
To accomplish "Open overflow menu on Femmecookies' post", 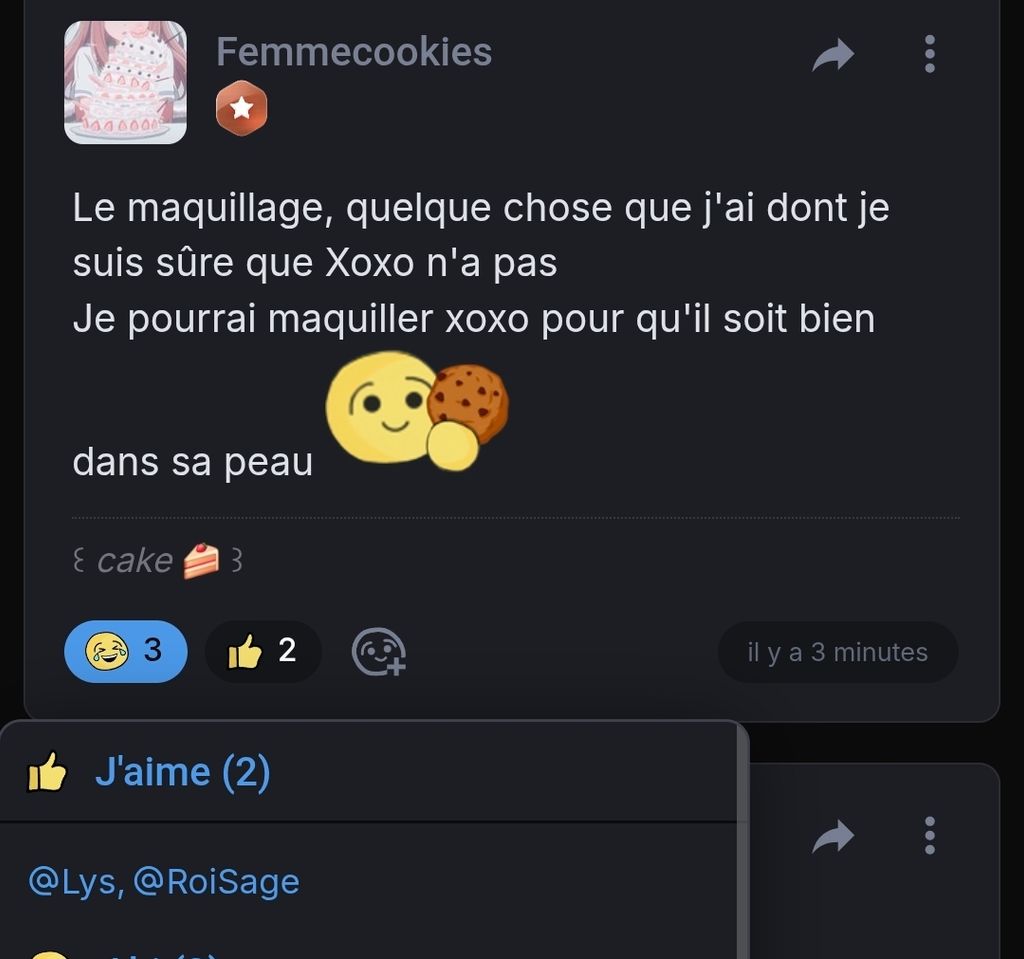I will [x=929, y=54].
